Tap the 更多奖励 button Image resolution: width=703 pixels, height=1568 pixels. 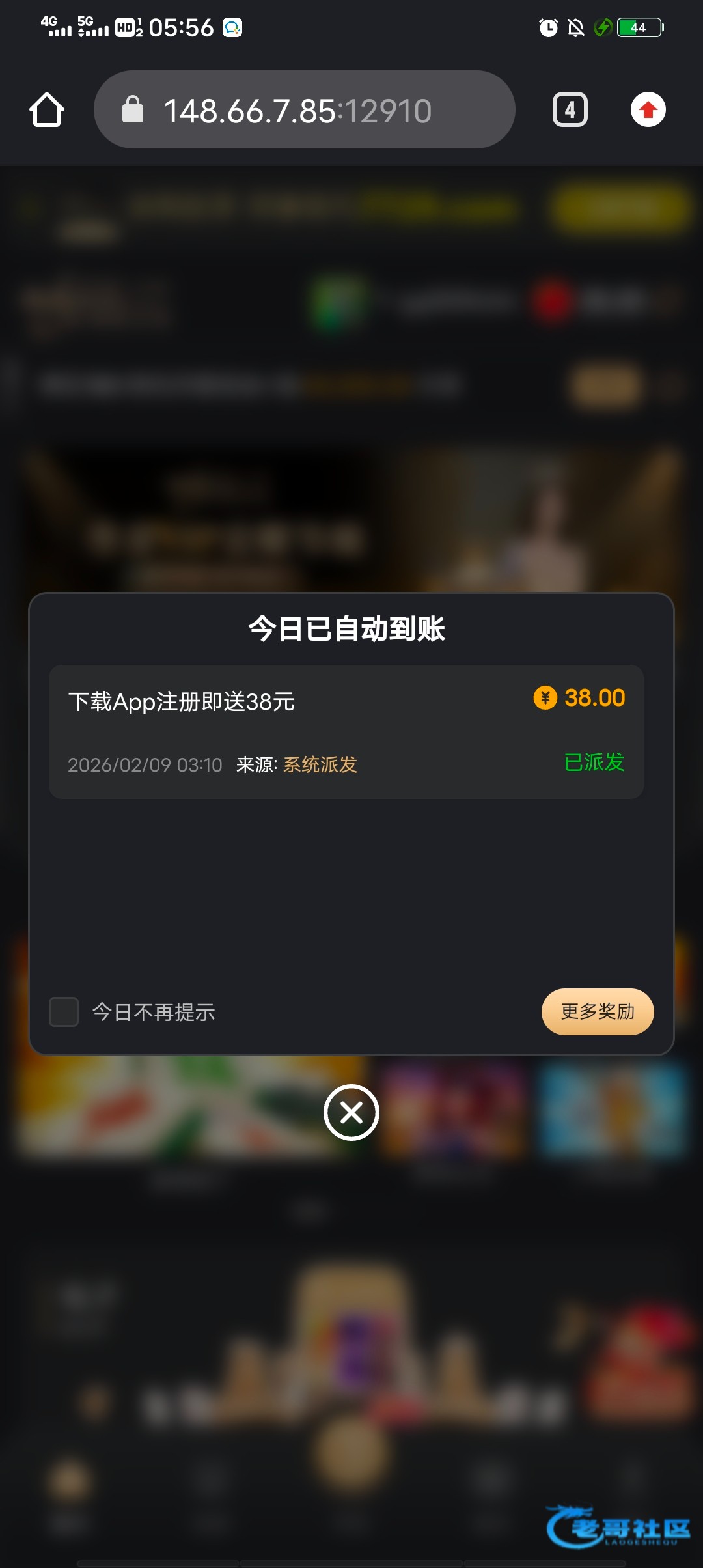pyautogui.click(x=597, y=1012)
